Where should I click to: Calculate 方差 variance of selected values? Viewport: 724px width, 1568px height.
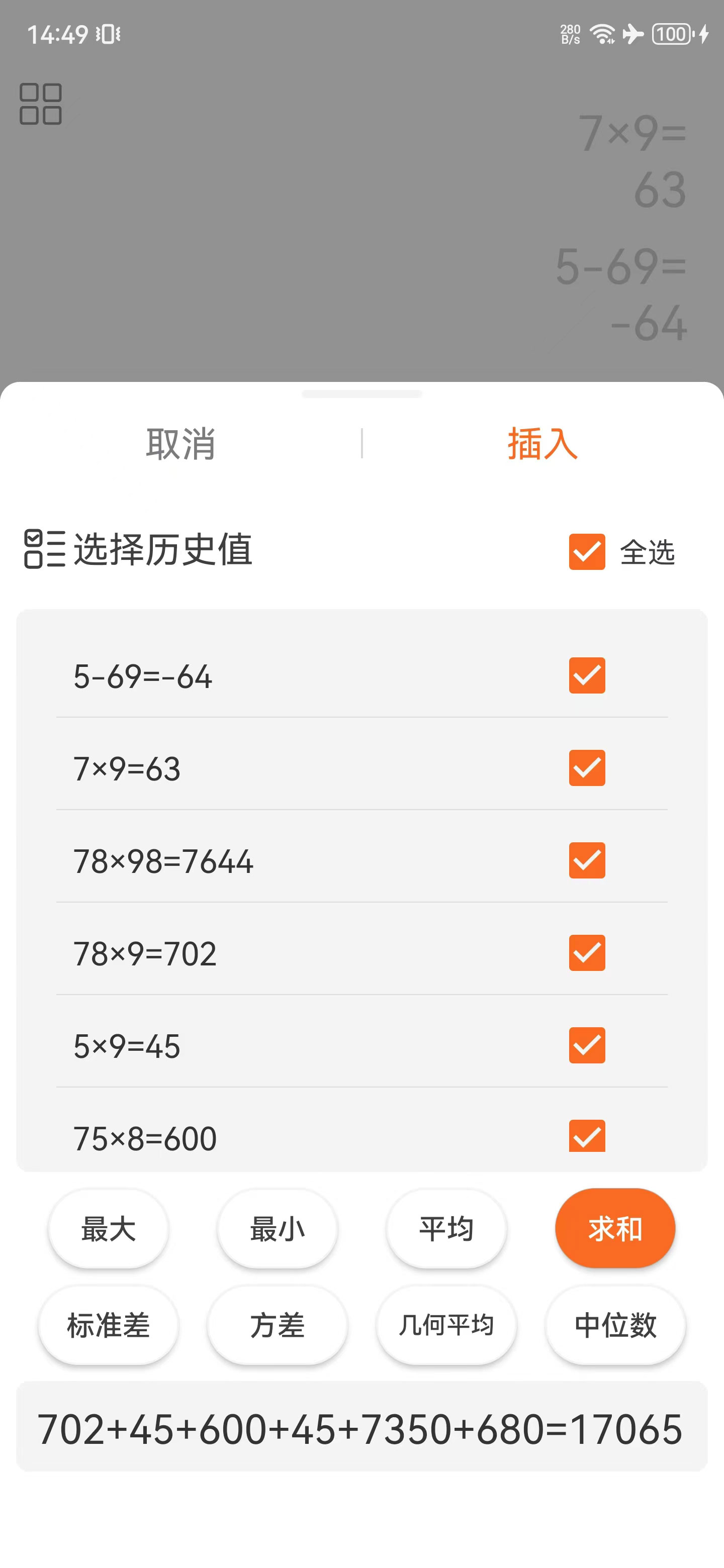coord(277,1325)
